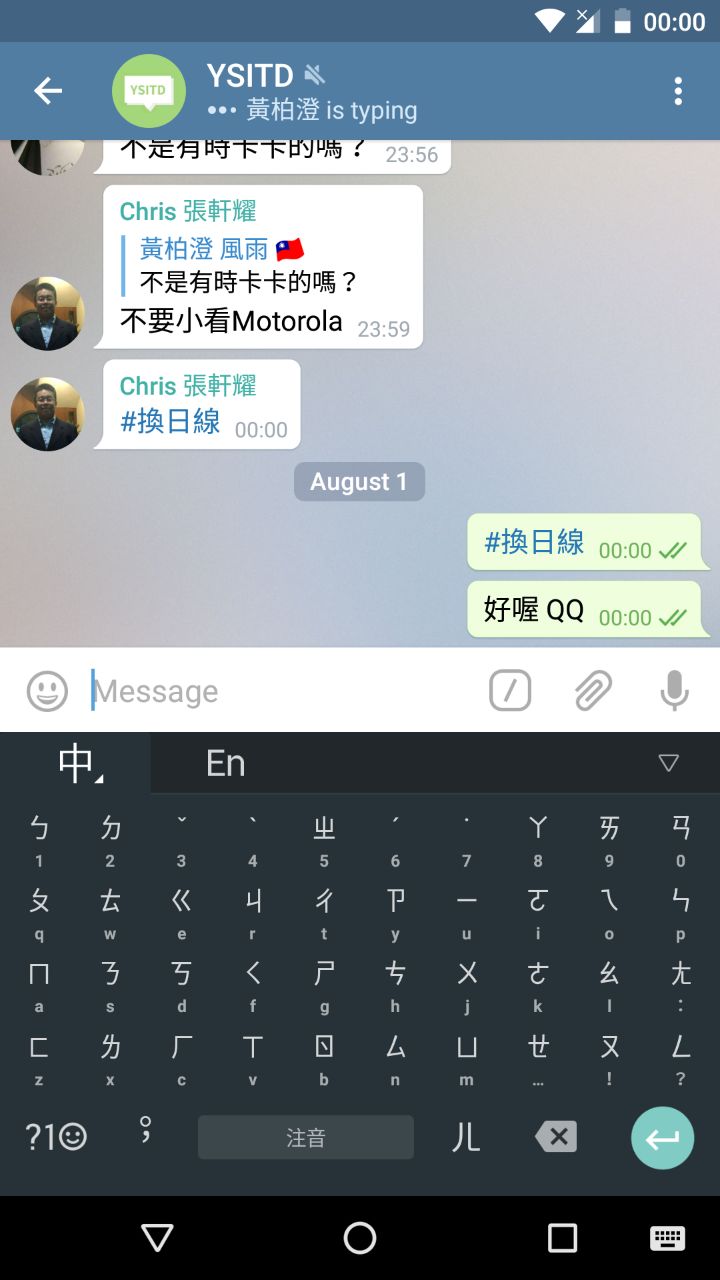Tap the 注音 space bar

[x=305, y=1137]
